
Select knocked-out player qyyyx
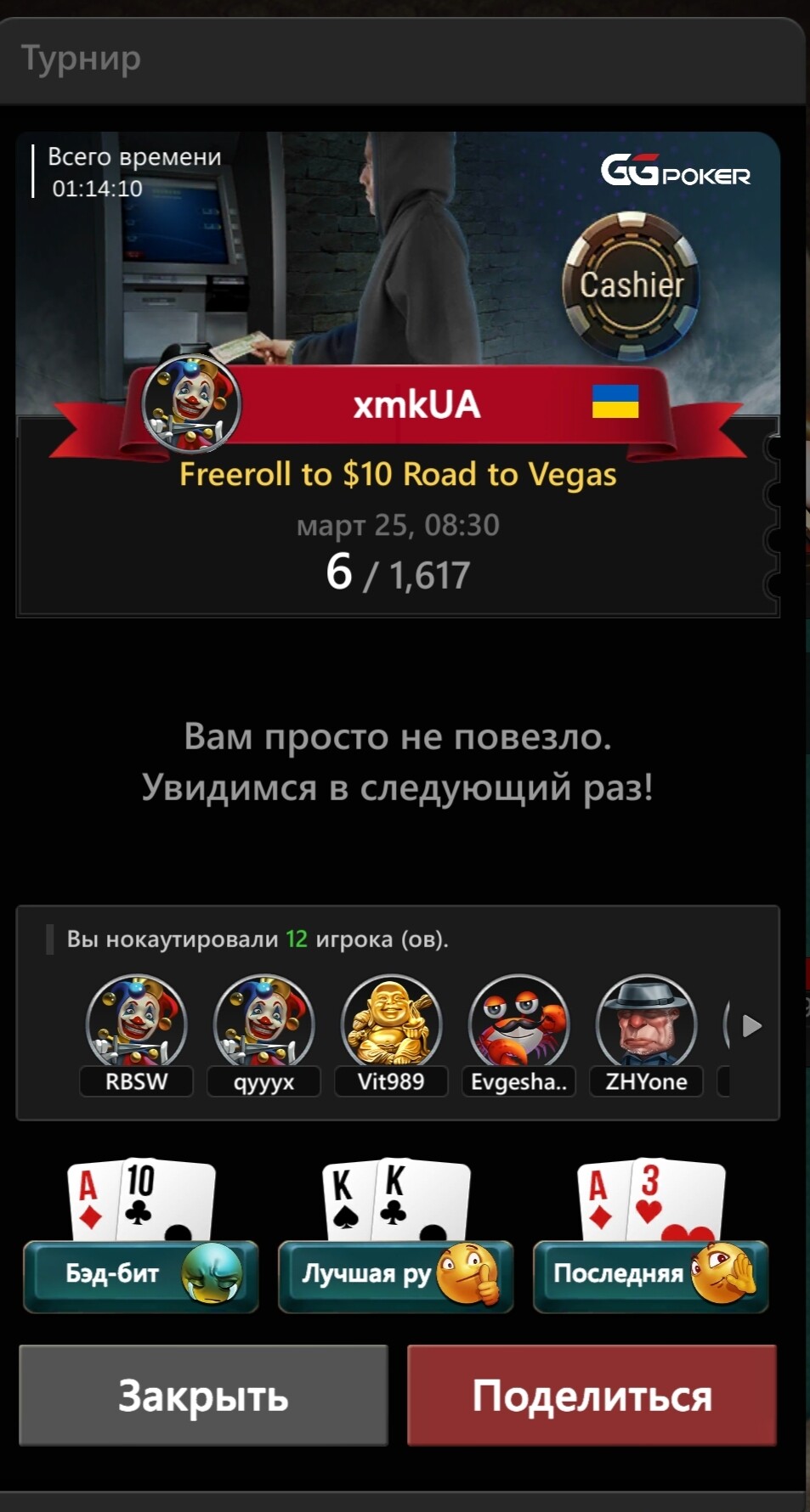coord(263,1023)
